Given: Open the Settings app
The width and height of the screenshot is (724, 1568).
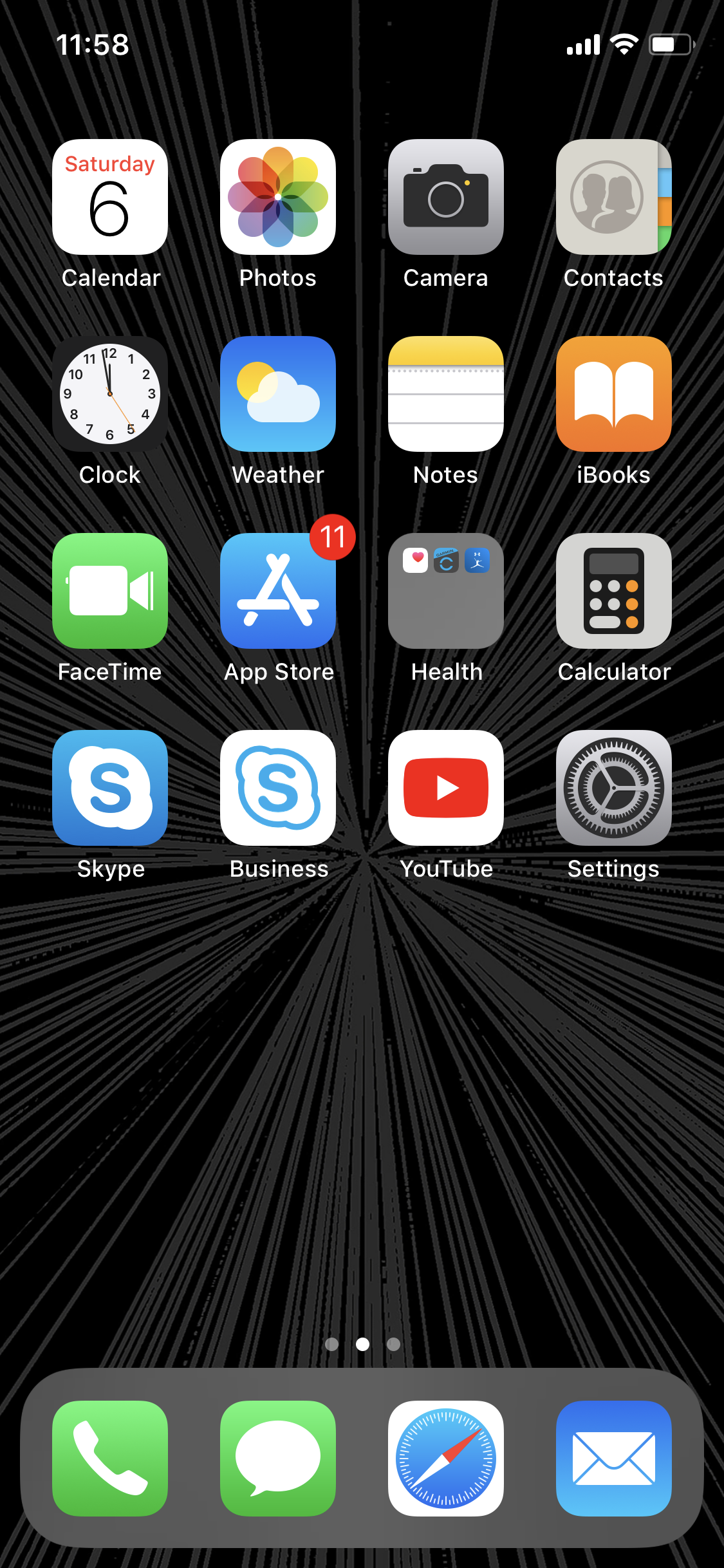Looking at the screenshot, I should (x=614, y=788).
